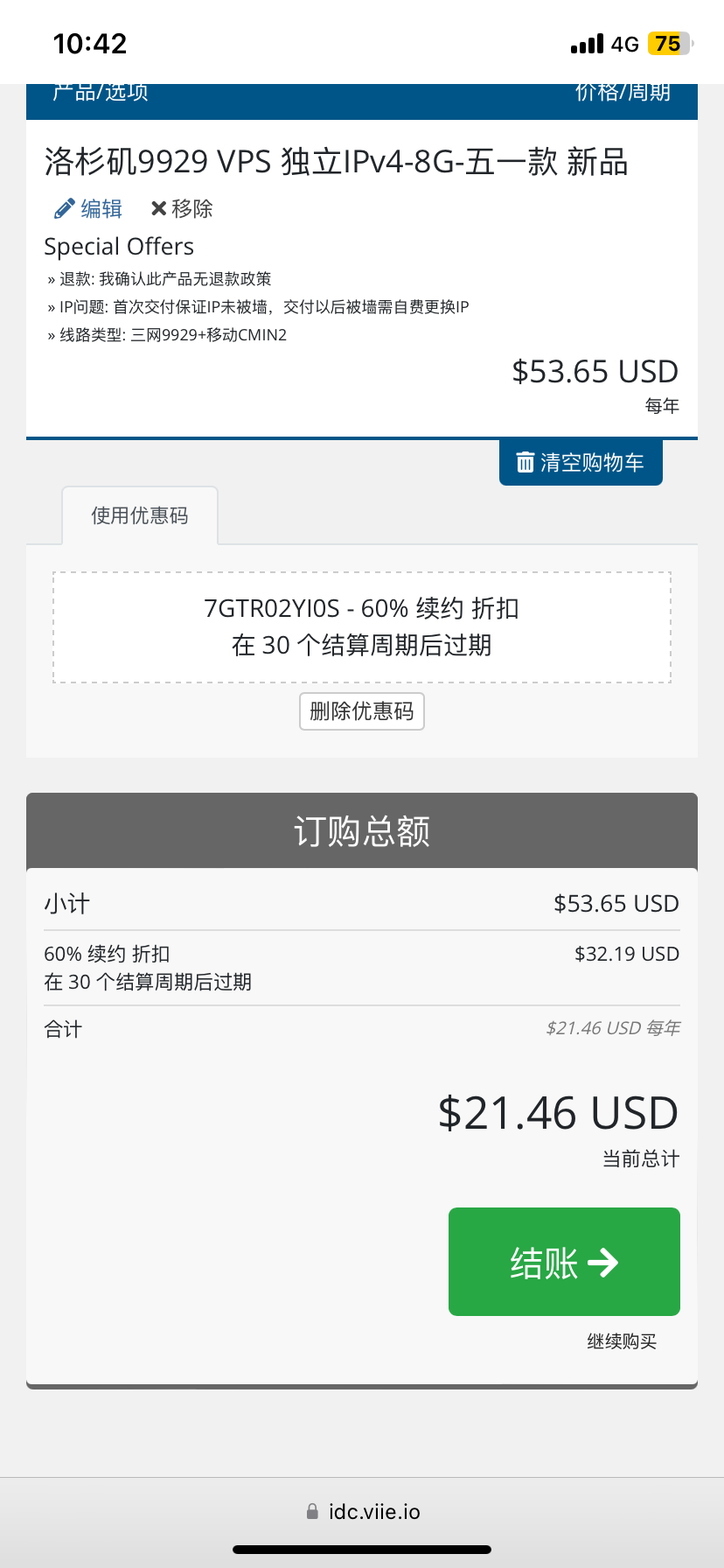Click the 订购总额 order summary header
724x1568 pixels.
point(361,830)
